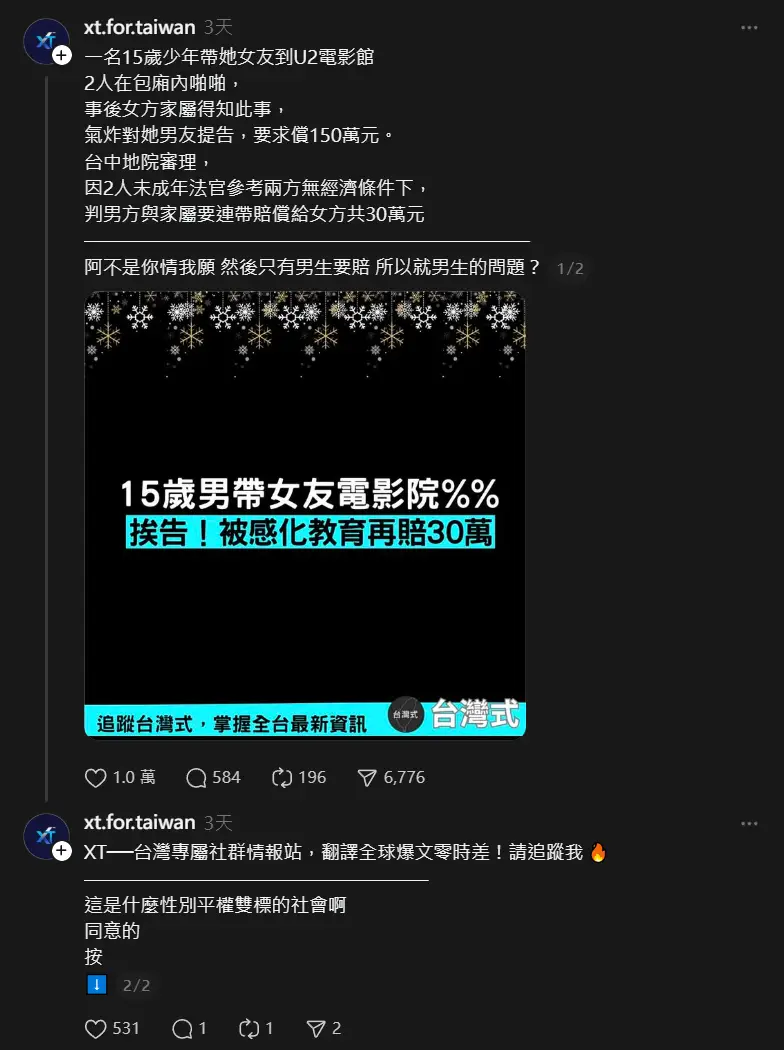
Task: Like the second post with 531 likes
Action: click(96, 1028)
